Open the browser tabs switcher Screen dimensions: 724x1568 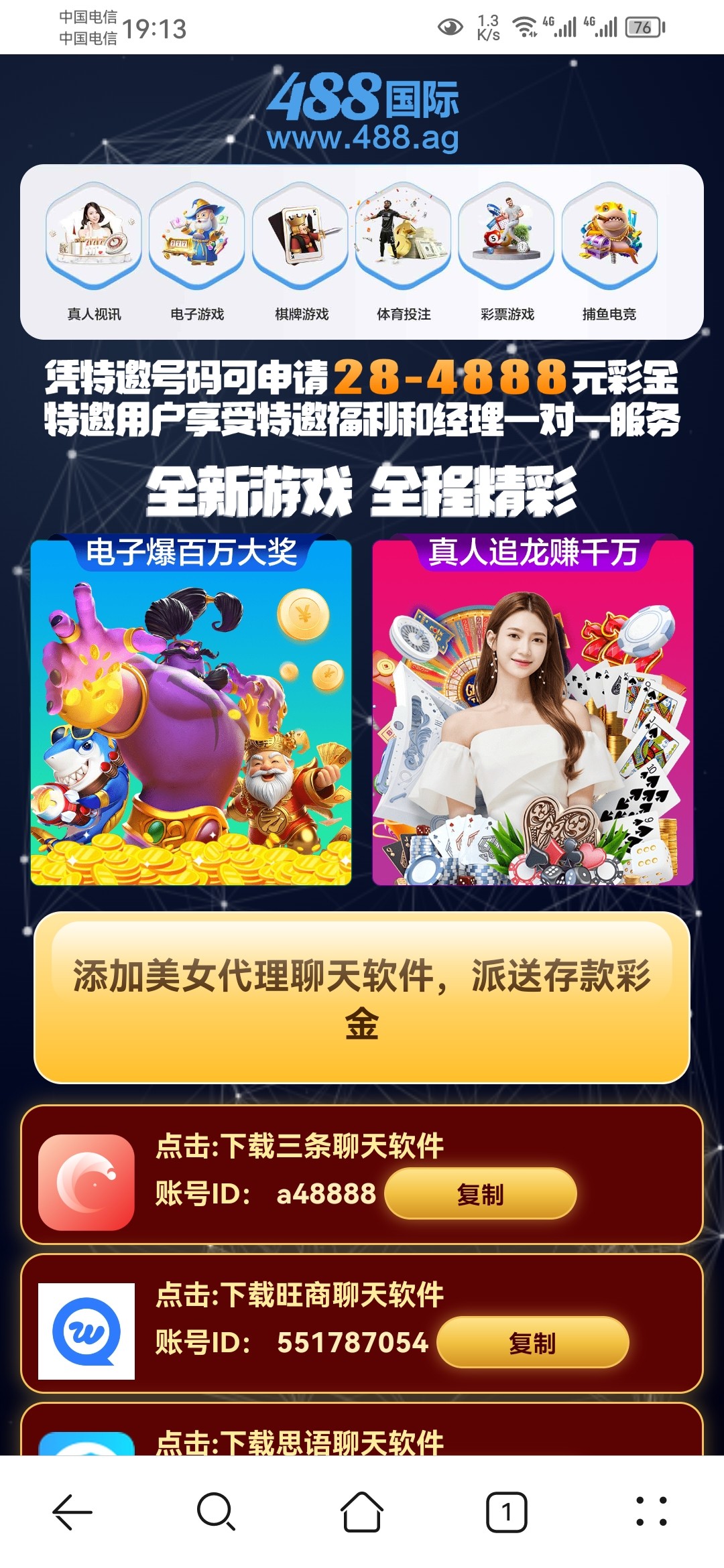507,1512
